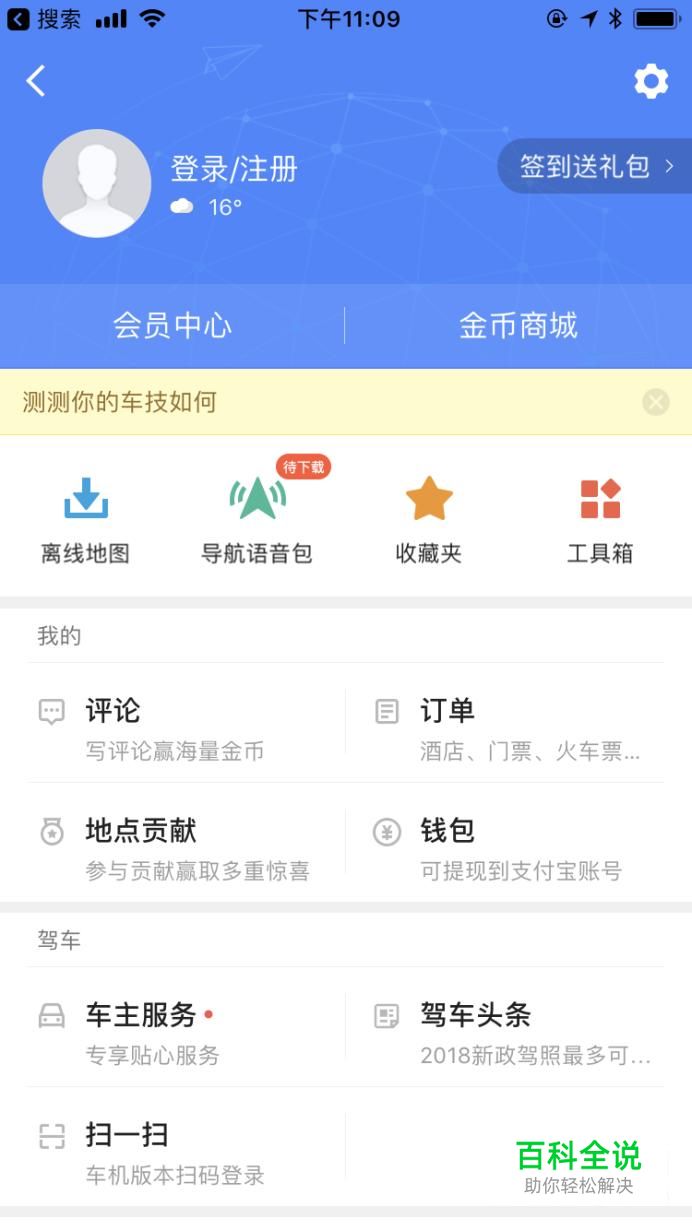Open 会员中心
This screenshot has height=1230, width=692.
click(172, 326)
